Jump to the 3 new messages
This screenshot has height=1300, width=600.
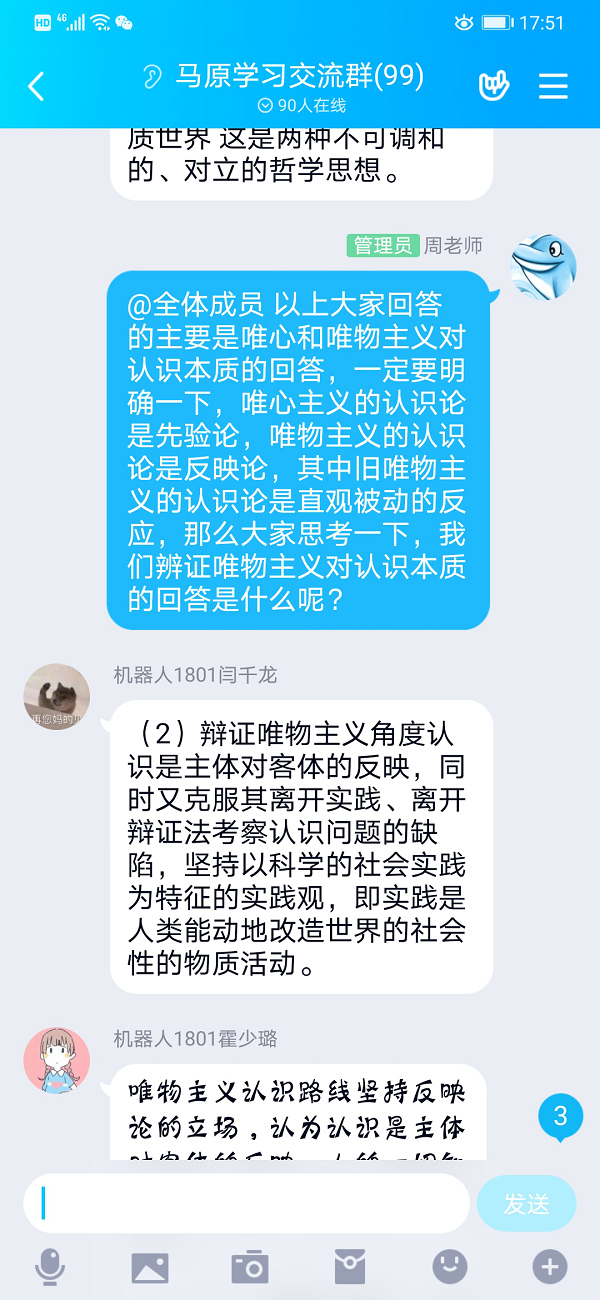pyautogui.click(x=560, y=1116)
